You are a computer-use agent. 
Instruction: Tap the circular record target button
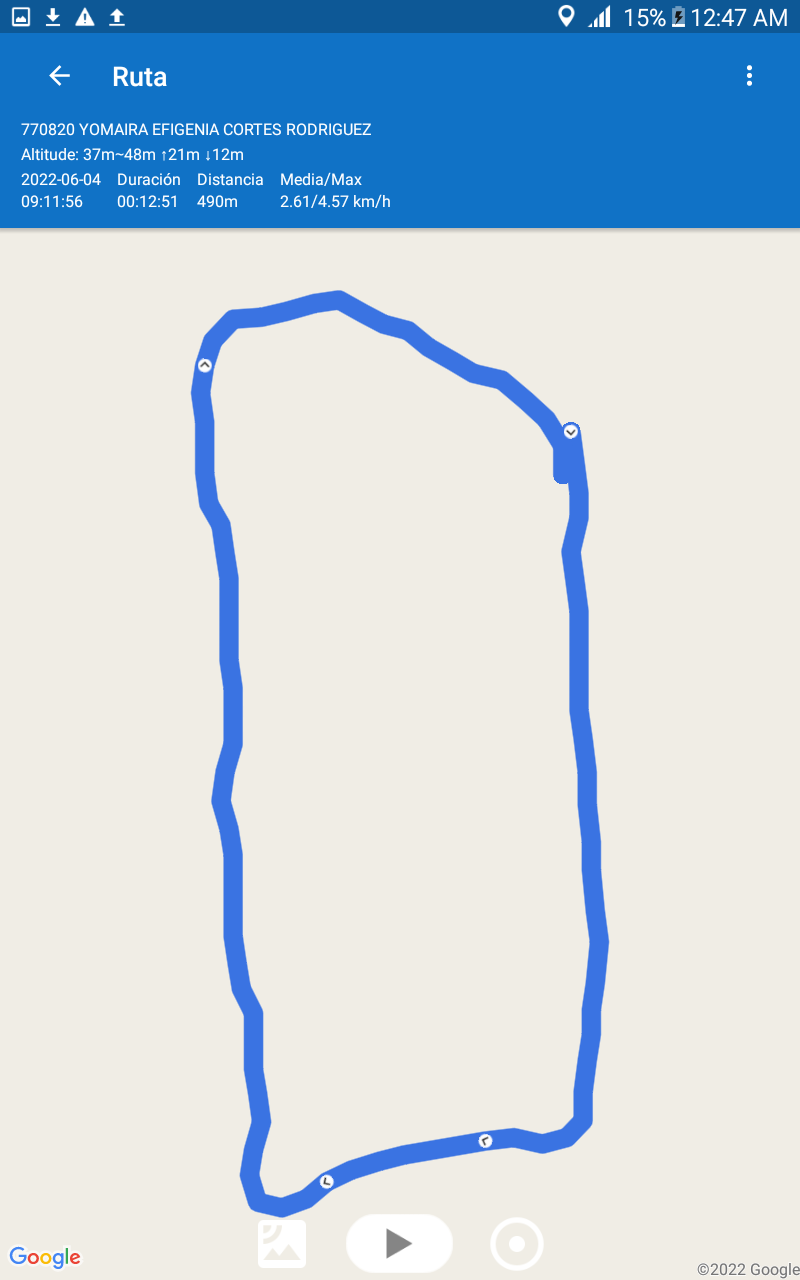point(517,1243)
